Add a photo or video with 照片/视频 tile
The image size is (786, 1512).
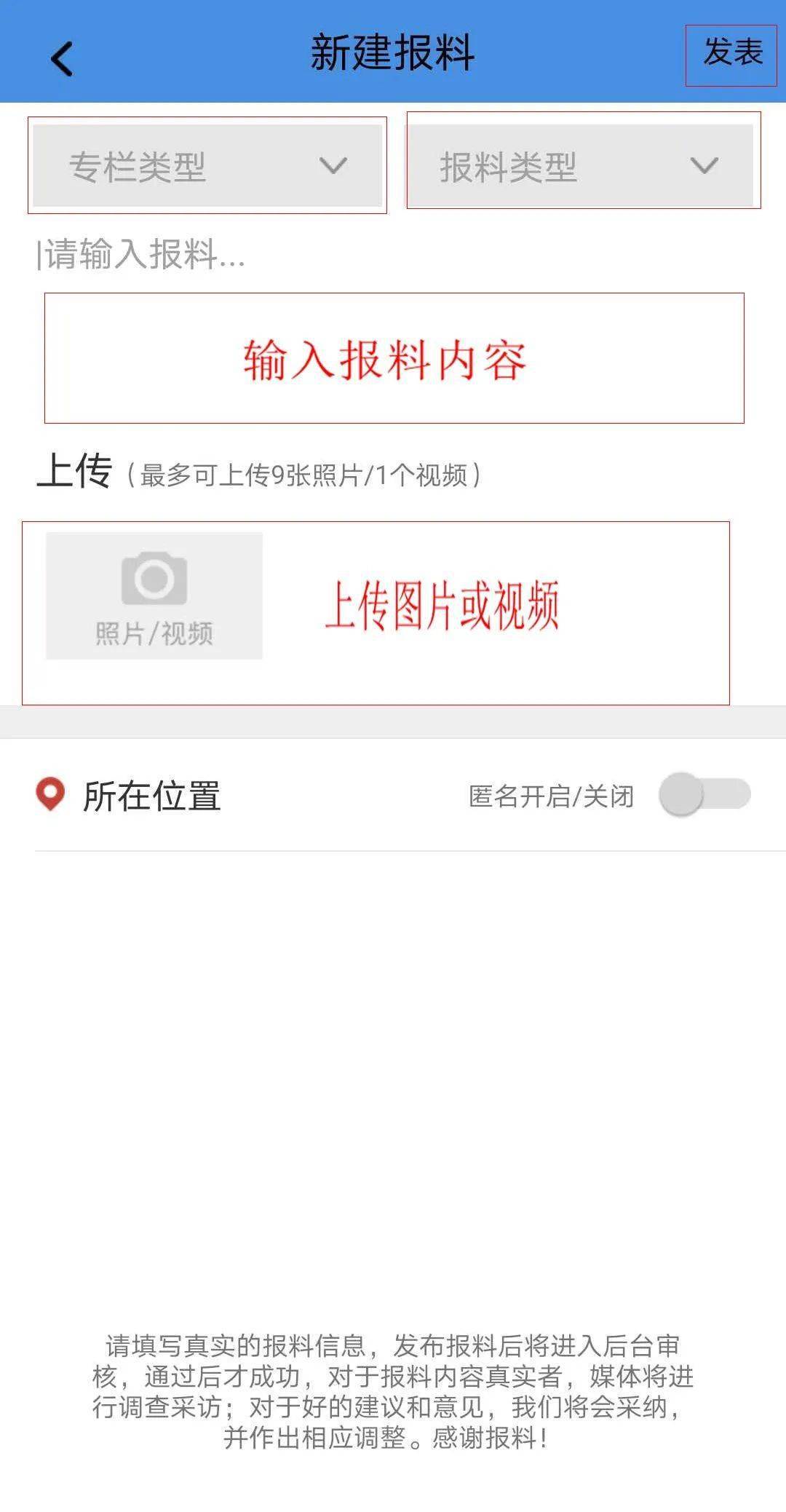tap(154, 595)
